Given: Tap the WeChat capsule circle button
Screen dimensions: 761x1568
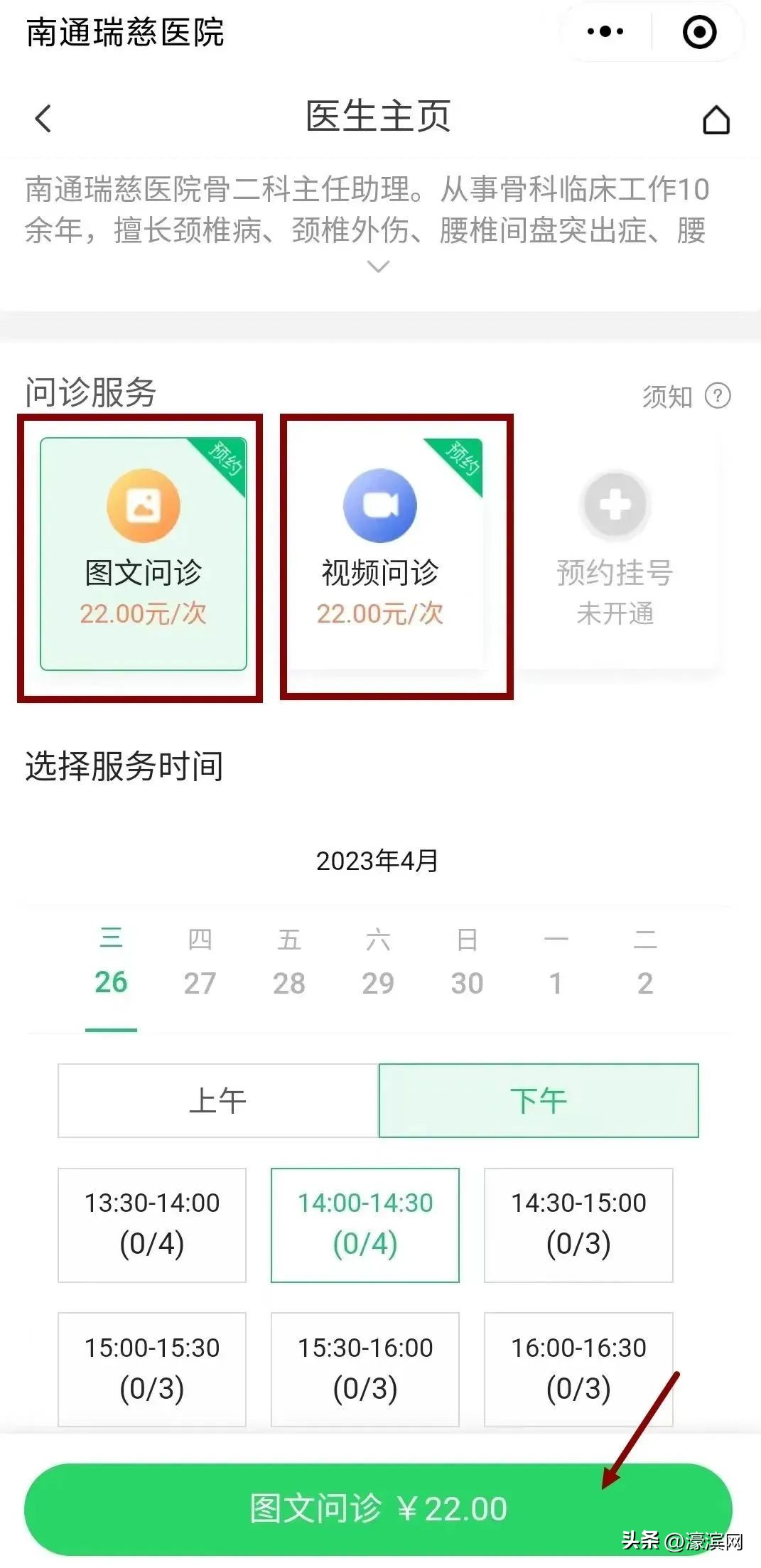Looking at the screenshot, I should coord(699,32).
